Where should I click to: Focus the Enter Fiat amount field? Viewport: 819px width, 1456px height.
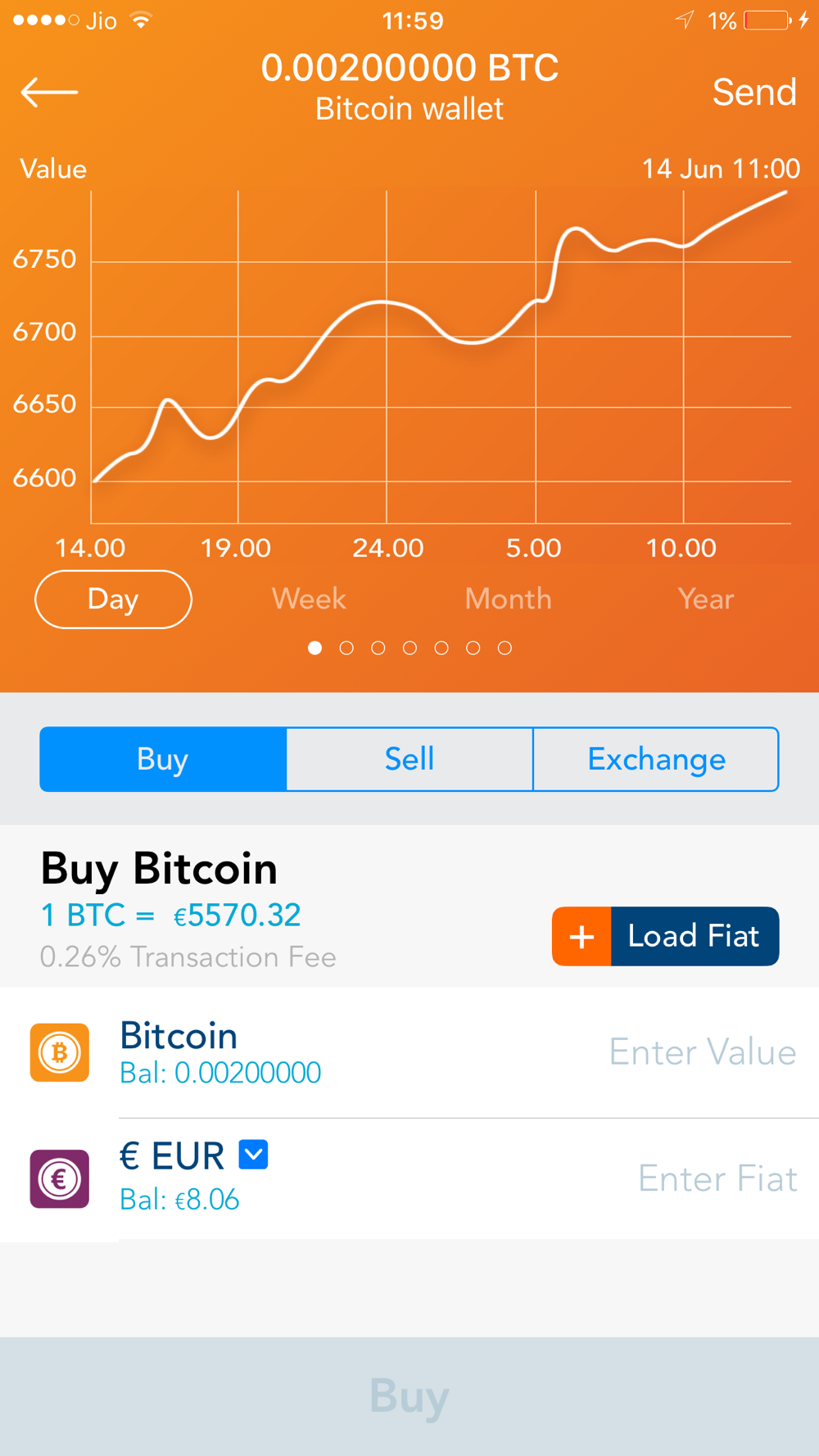(717, 1179)
